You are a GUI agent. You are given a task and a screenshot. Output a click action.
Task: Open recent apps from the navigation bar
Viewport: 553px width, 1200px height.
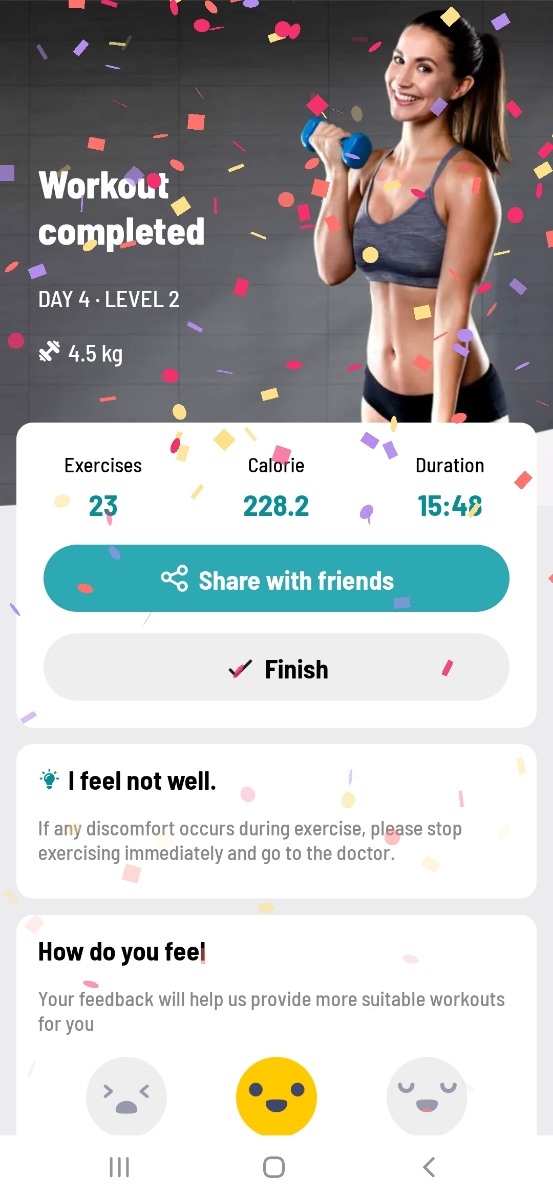click(x=119, y=1167)
